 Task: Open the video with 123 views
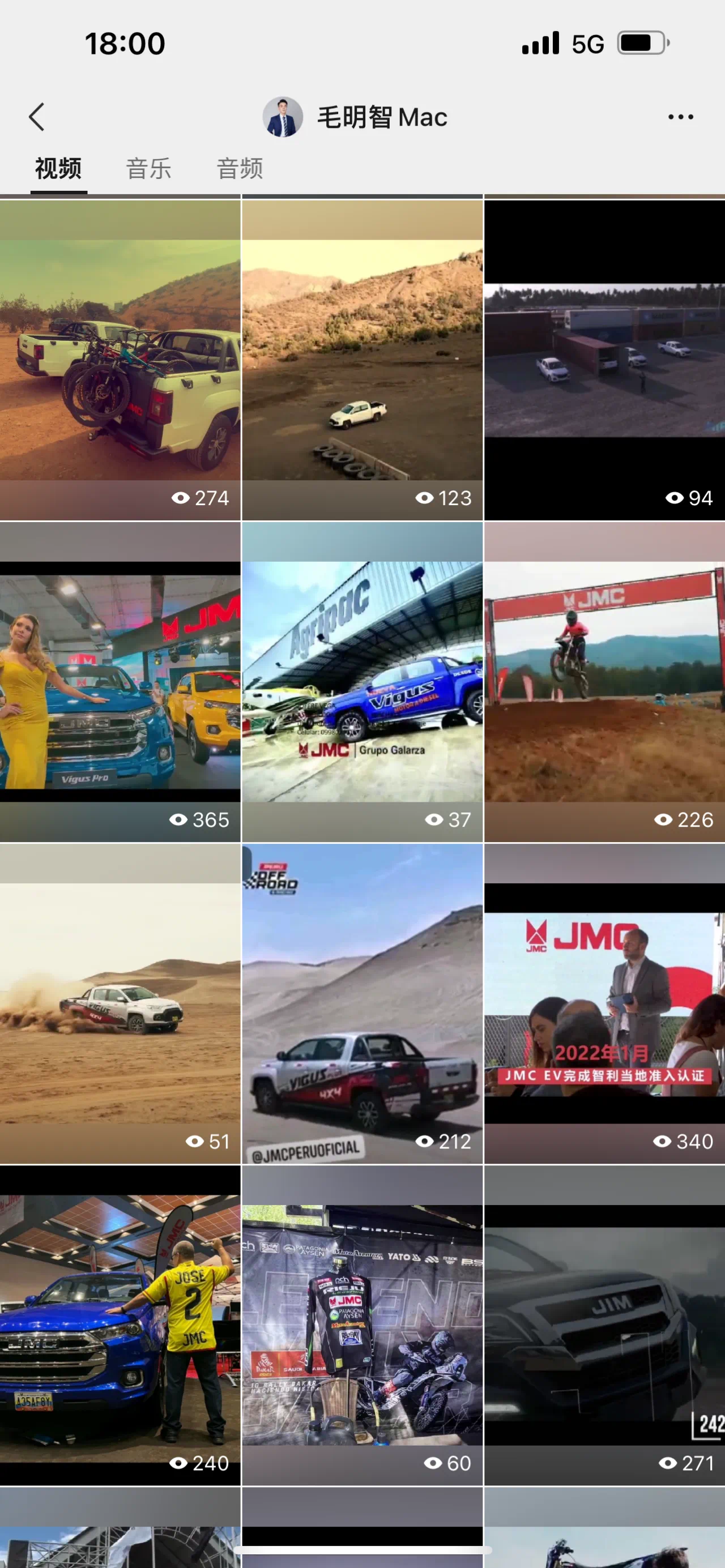(x=362, y=360)
